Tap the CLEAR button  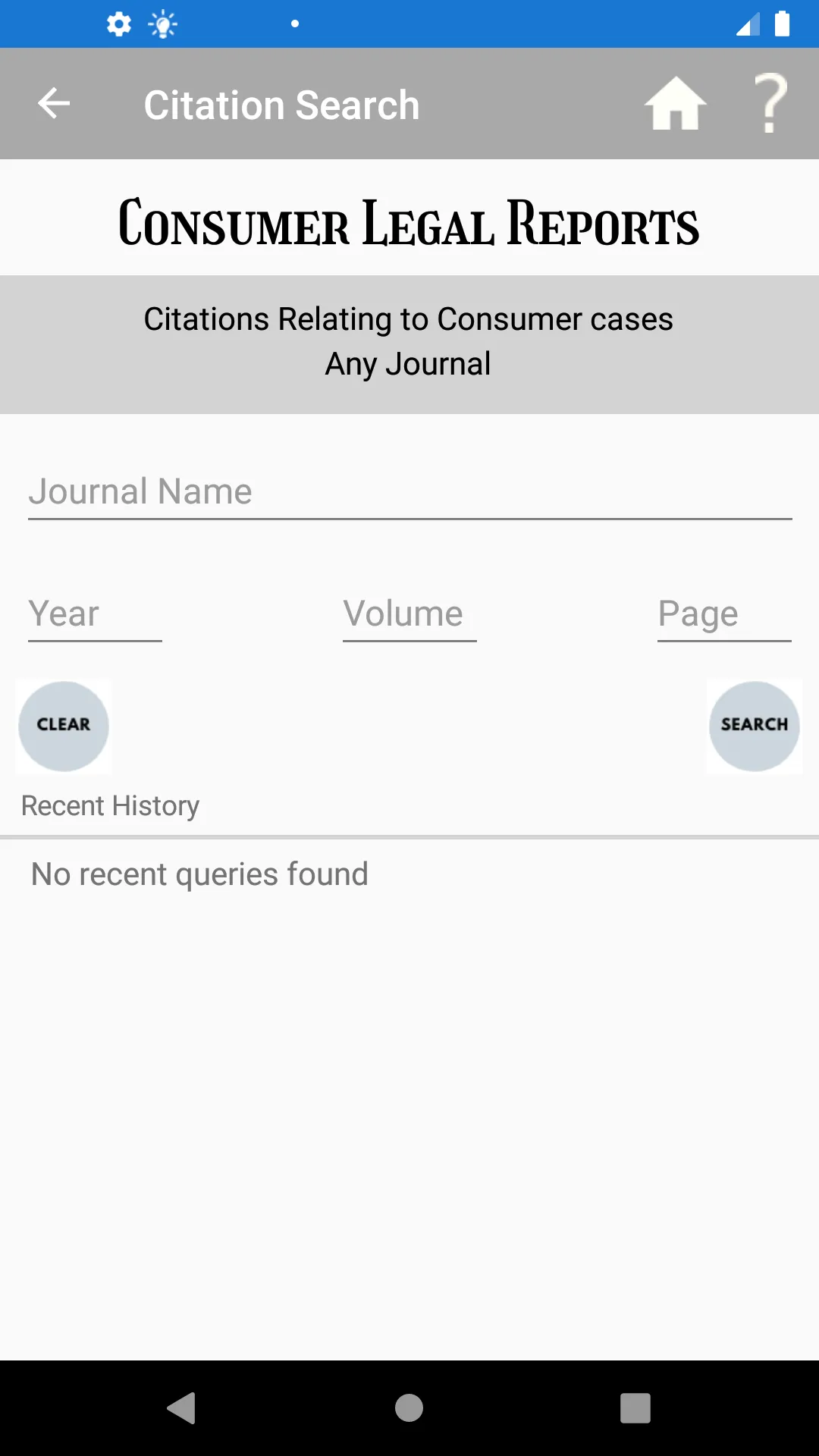point(64,726)
